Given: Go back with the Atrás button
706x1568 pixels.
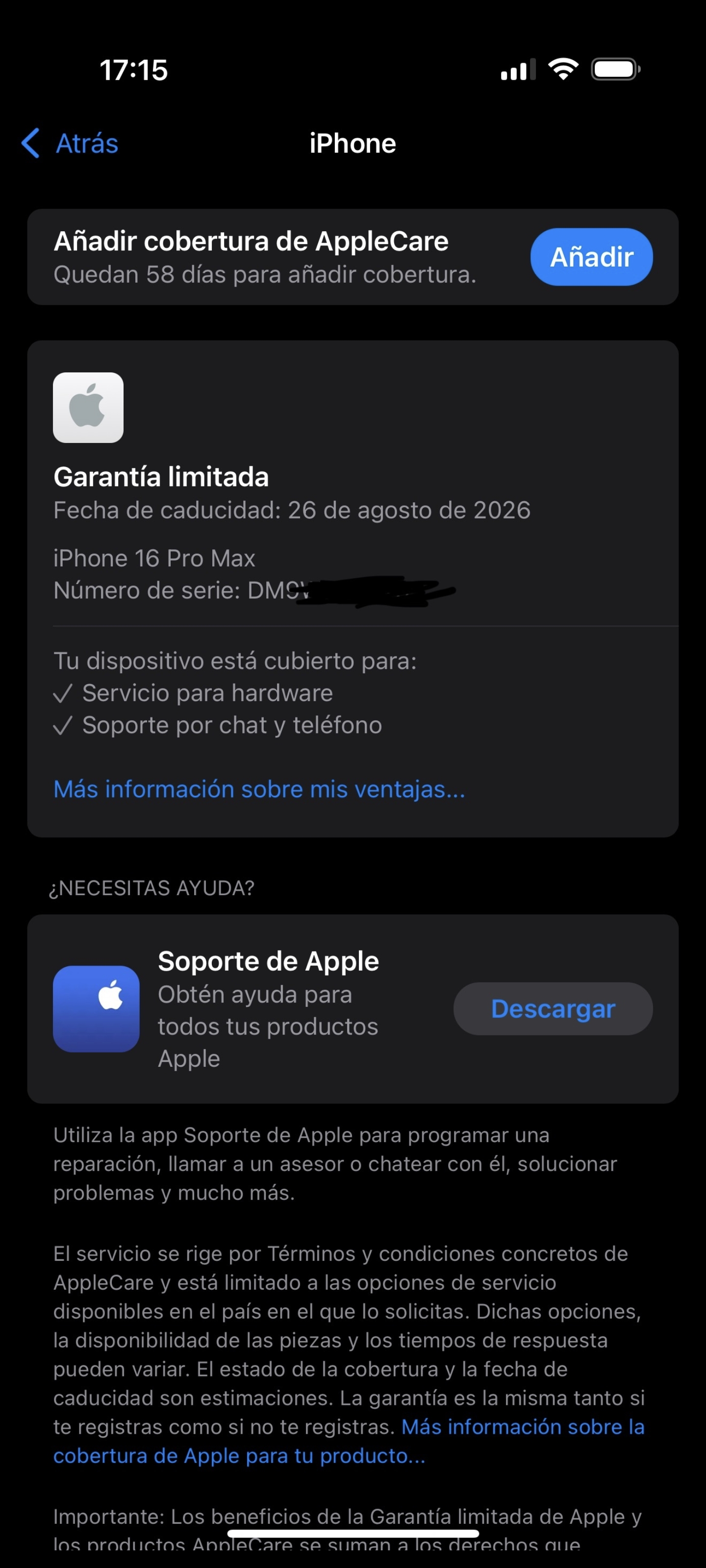Looking at the screenshot, I should tap(70, 144).
